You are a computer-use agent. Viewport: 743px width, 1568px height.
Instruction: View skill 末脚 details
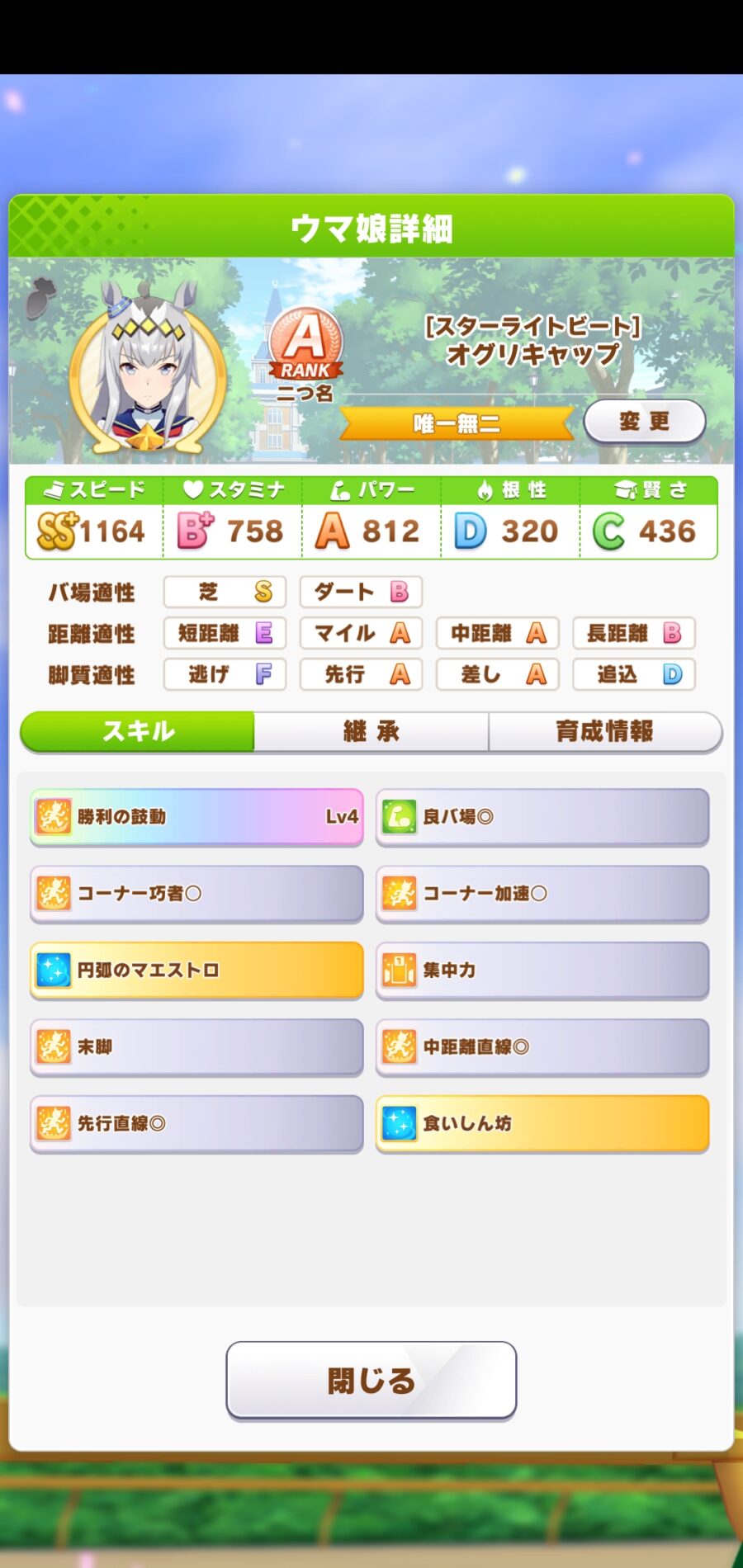click(196, 1047)
